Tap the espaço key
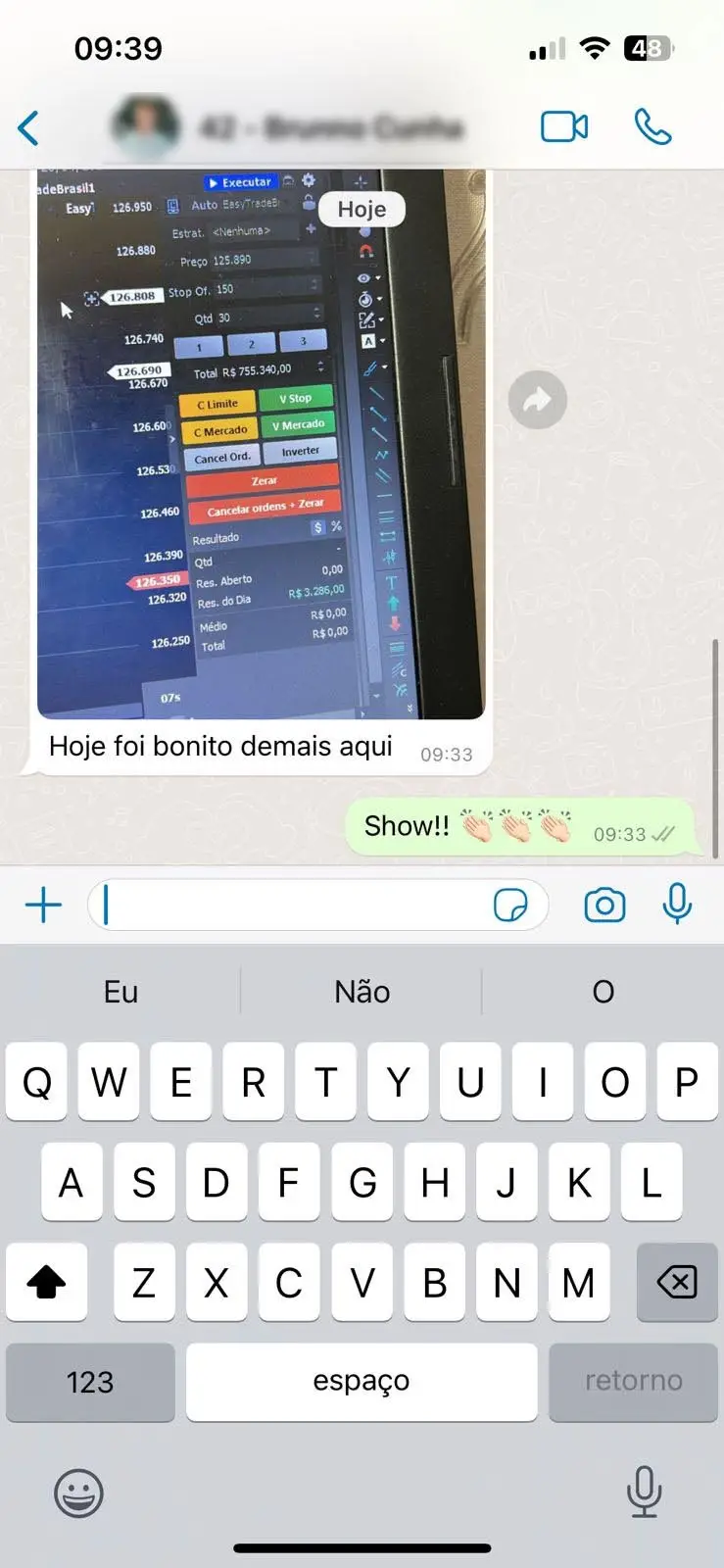This screenshot has width=724, height=1568. coord(362,1382)
